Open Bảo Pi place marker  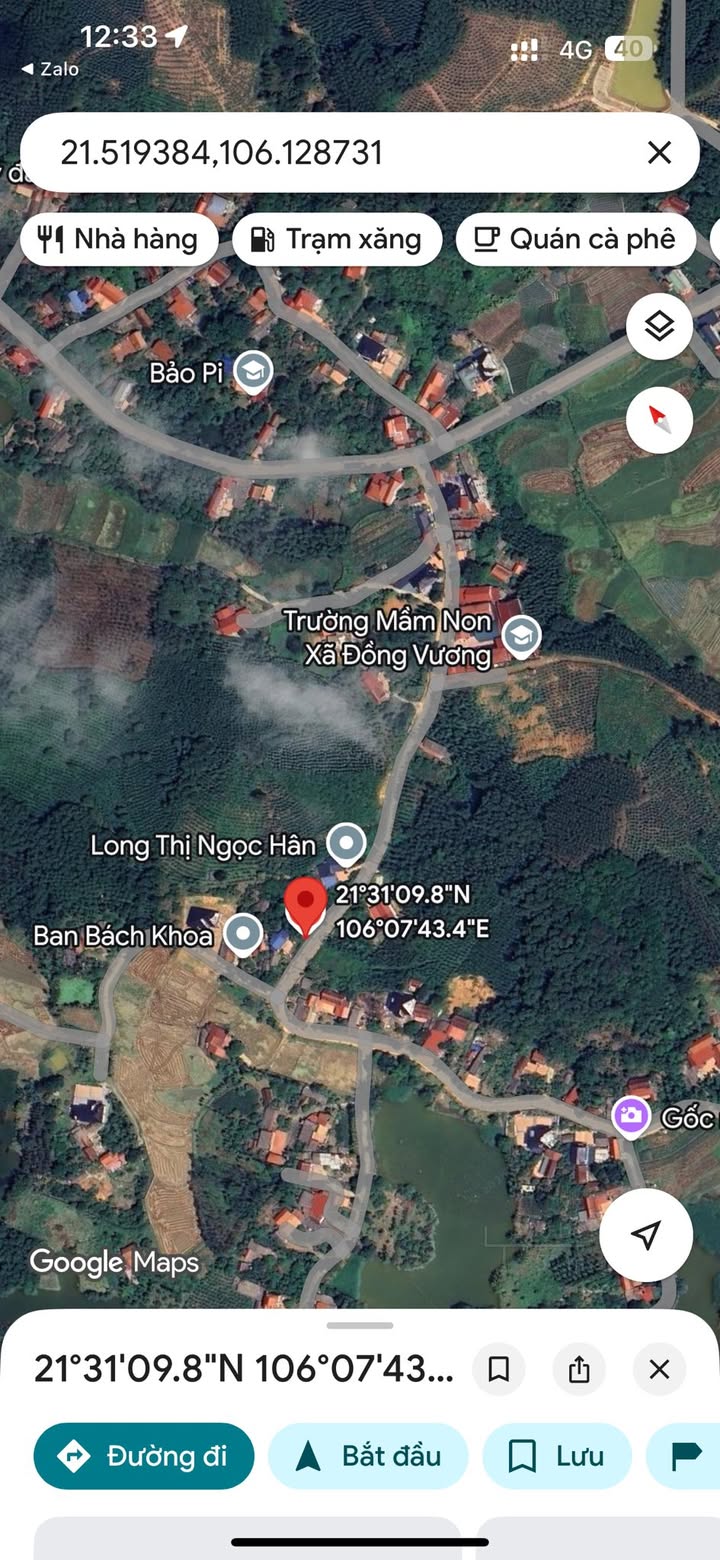pyautogui.click(x=253, y=373)
